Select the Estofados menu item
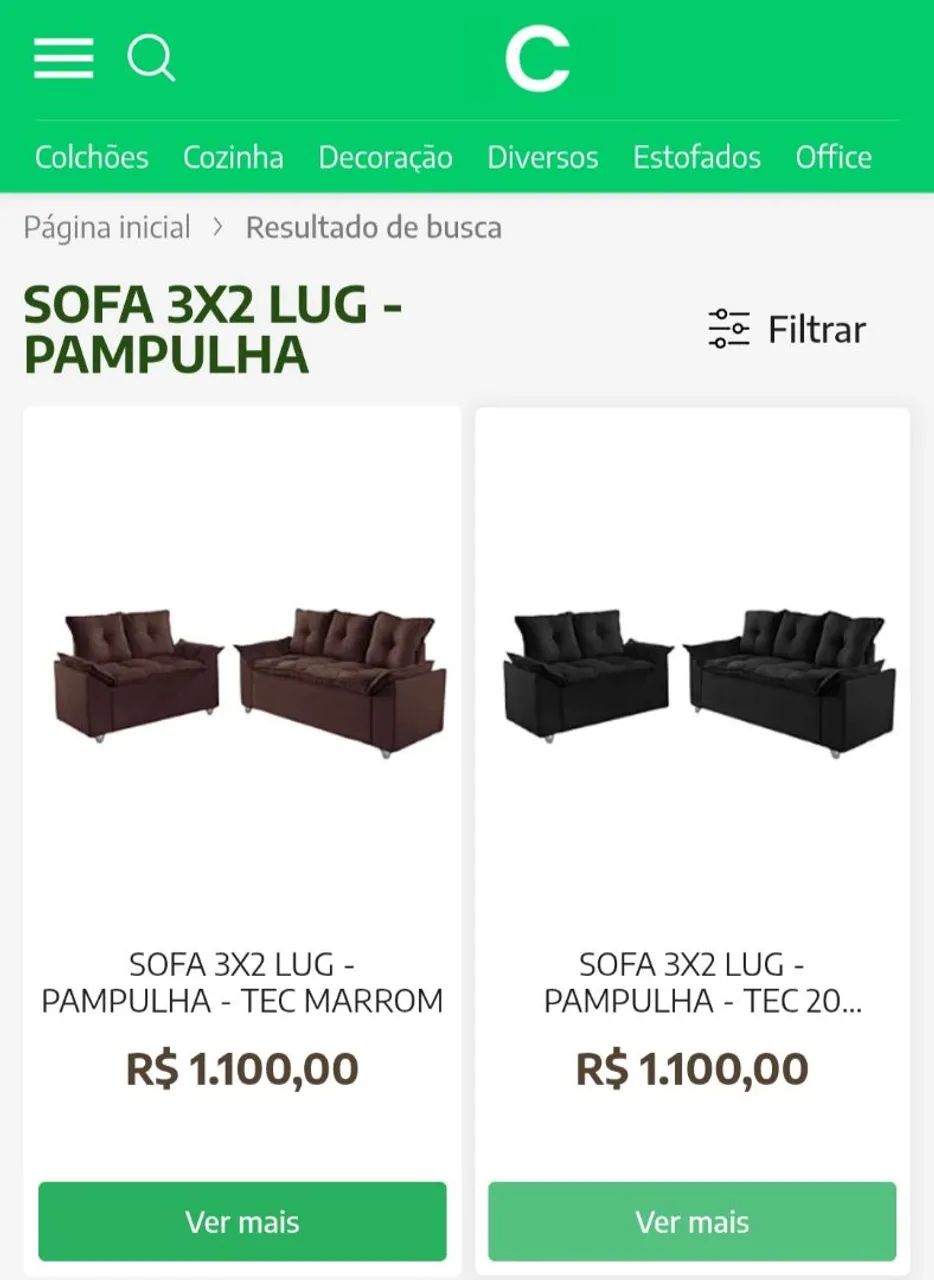 click(x=697, y=157)
